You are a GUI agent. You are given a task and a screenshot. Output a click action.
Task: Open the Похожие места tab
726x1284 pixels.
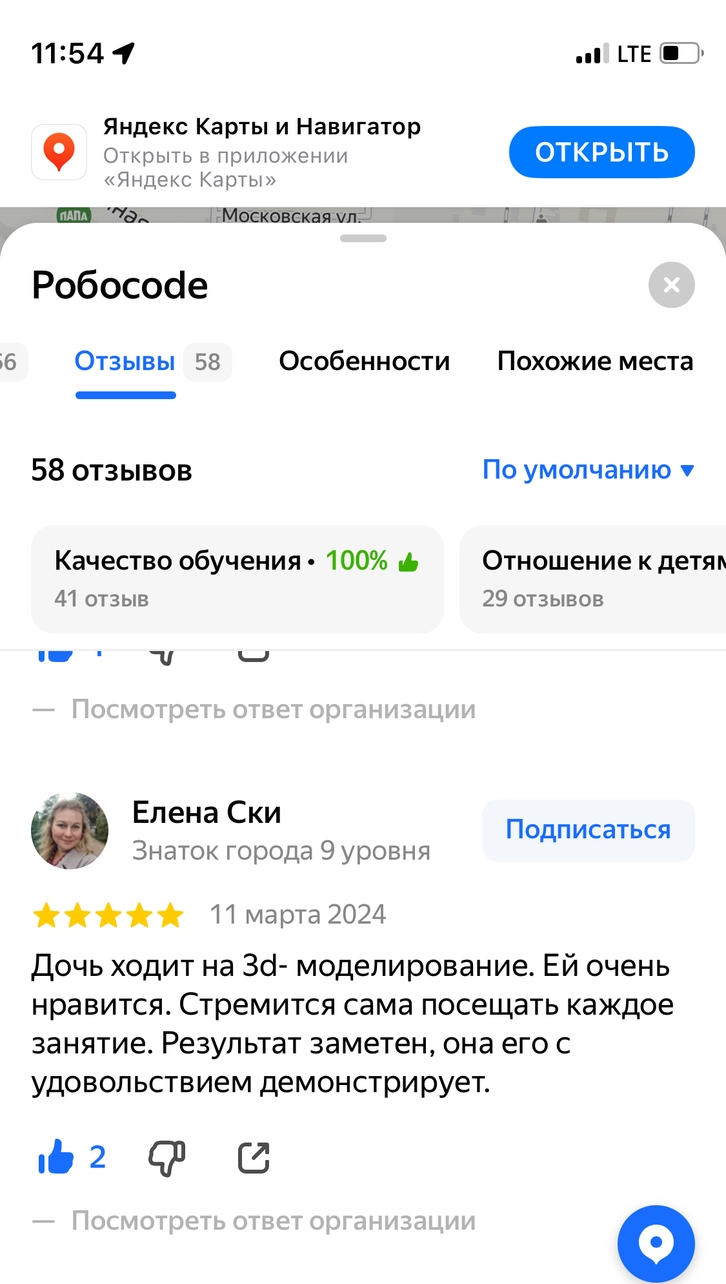(595, 361)
